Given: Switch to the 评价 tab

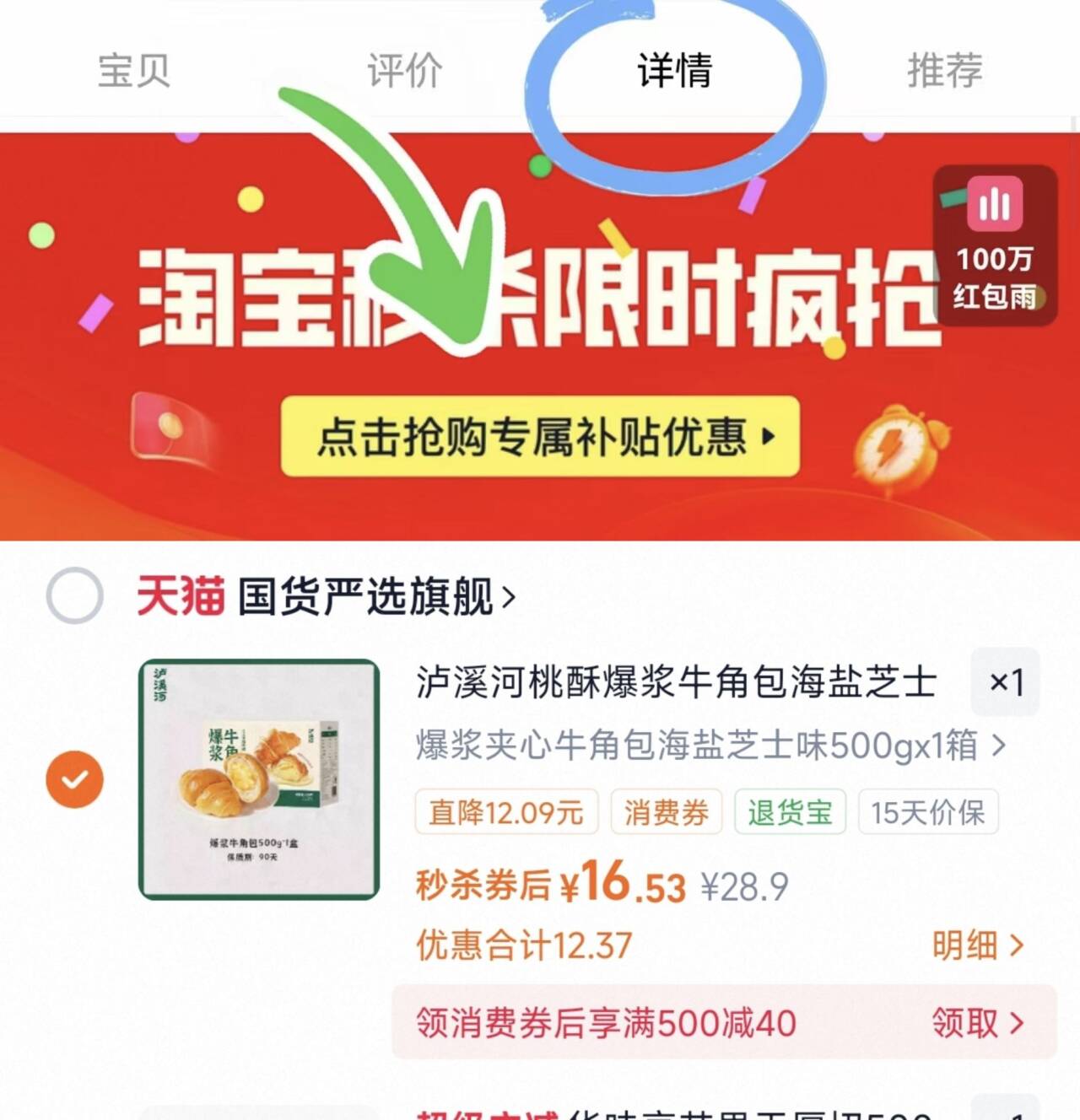Looking at the screenshot, I should 404,70.
